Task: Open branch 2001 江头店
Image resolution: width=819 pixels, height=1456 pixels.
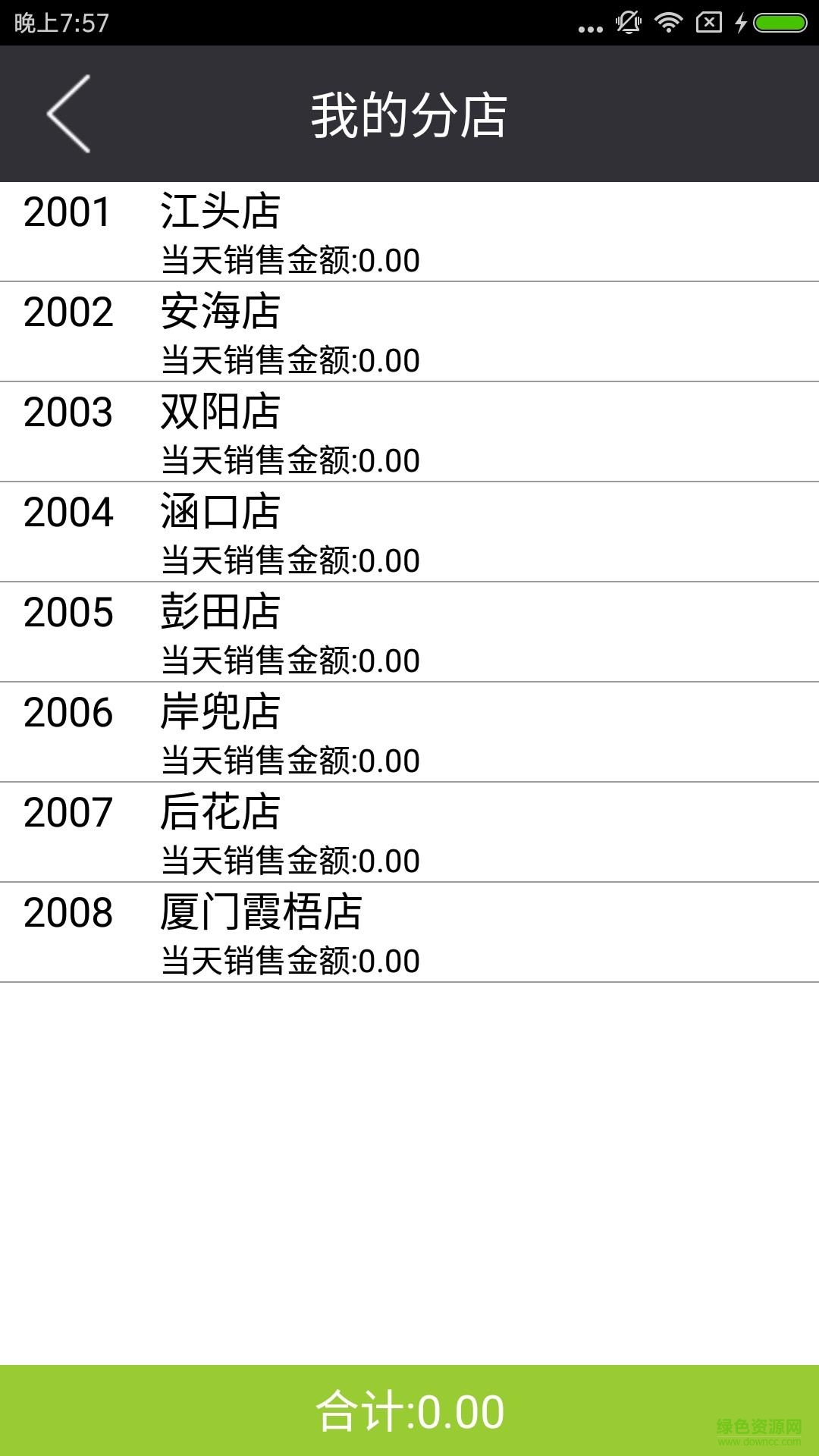Action: pyautogui.click(x=409, y=232)
